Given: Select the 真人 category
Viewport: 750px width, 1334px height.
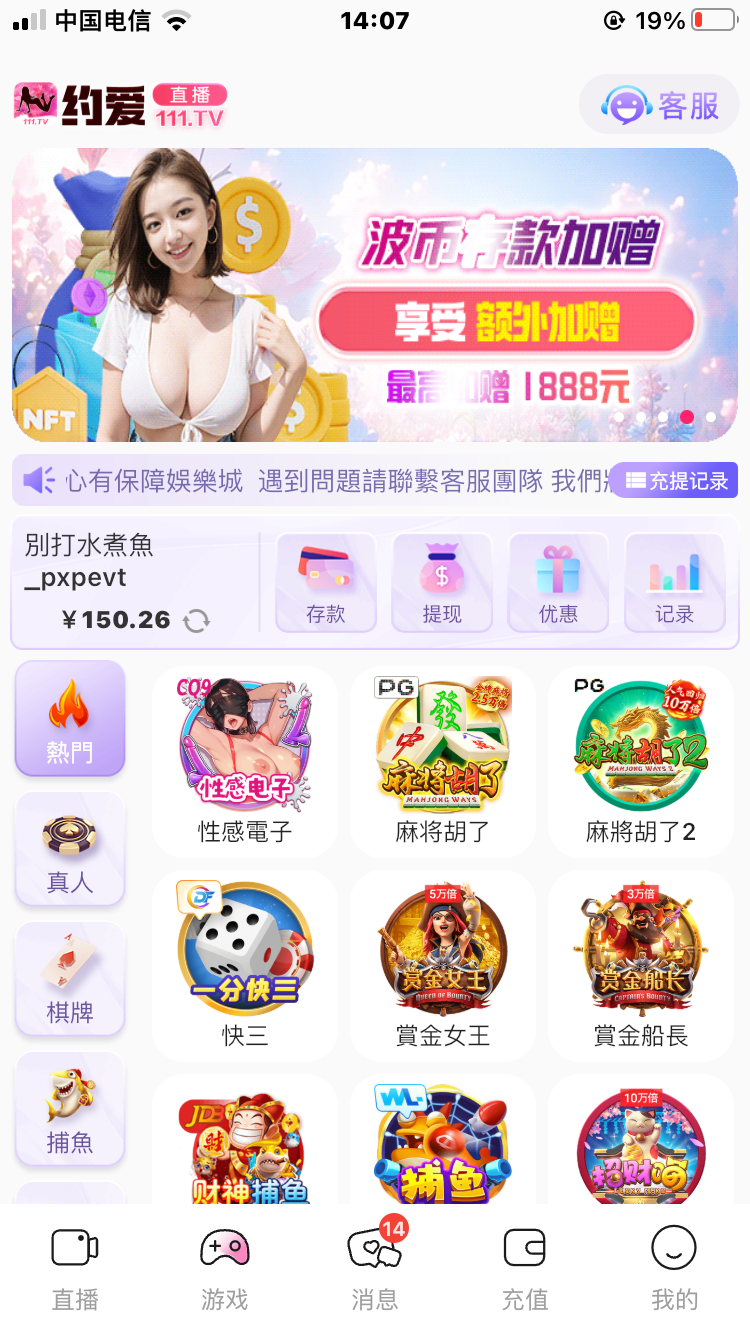Looking at the screenshot, I should tap(70, 849).
